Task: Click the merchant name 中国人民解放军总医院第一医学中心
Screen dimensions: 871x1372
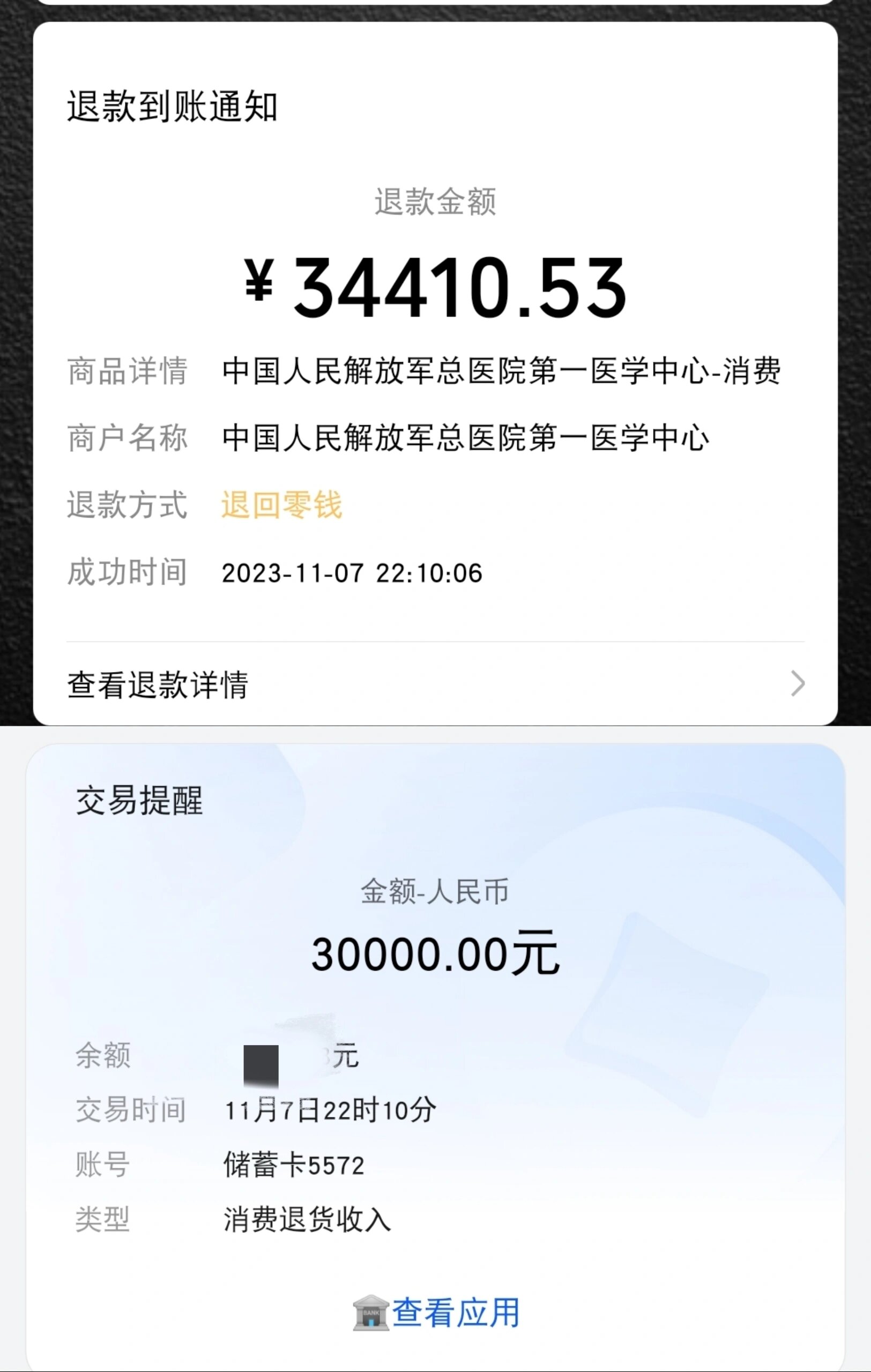Action: 465,436
